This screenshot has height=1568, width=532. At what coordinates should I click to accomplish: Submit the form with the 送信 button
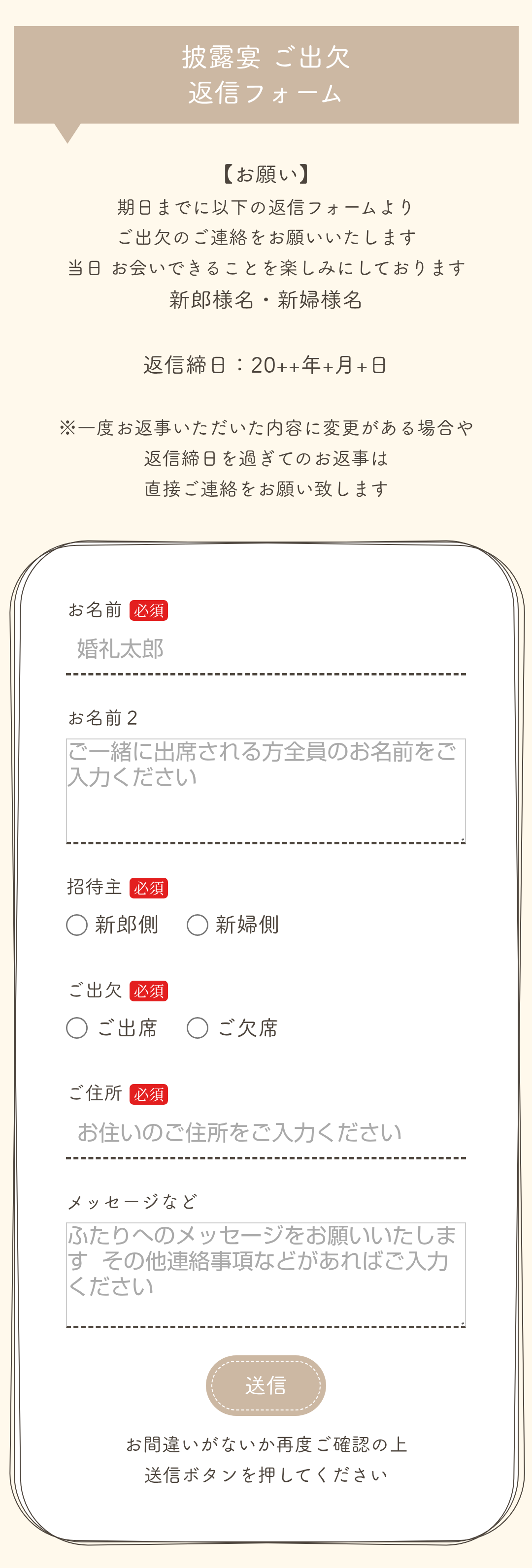(x=266, y=1385)
